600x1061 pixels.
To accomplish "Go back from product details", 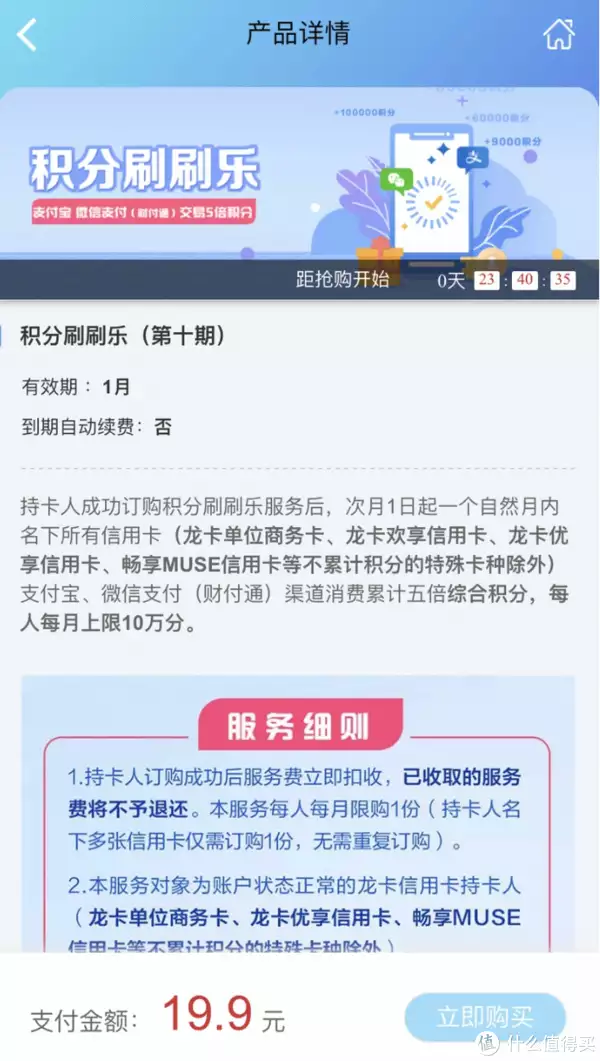I will point(27,34).
